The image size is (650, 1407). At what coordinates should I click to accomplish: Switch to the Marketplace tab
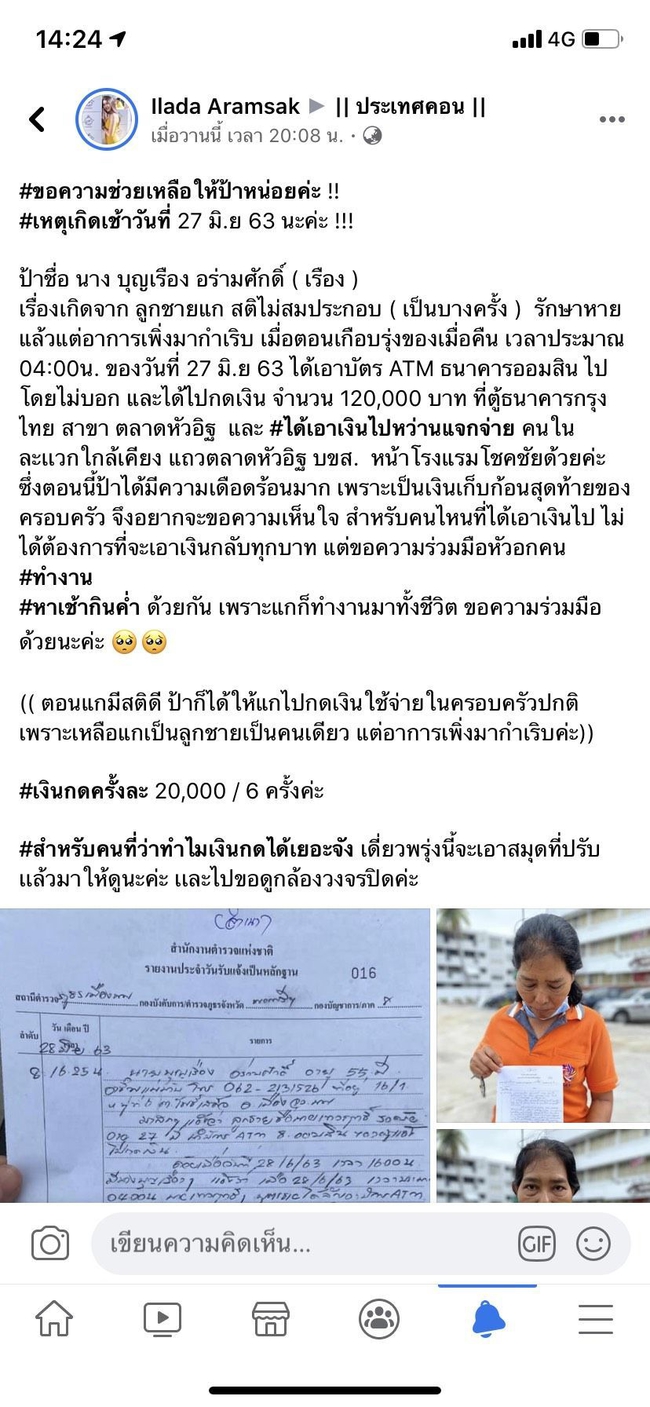pos(270,1320)
